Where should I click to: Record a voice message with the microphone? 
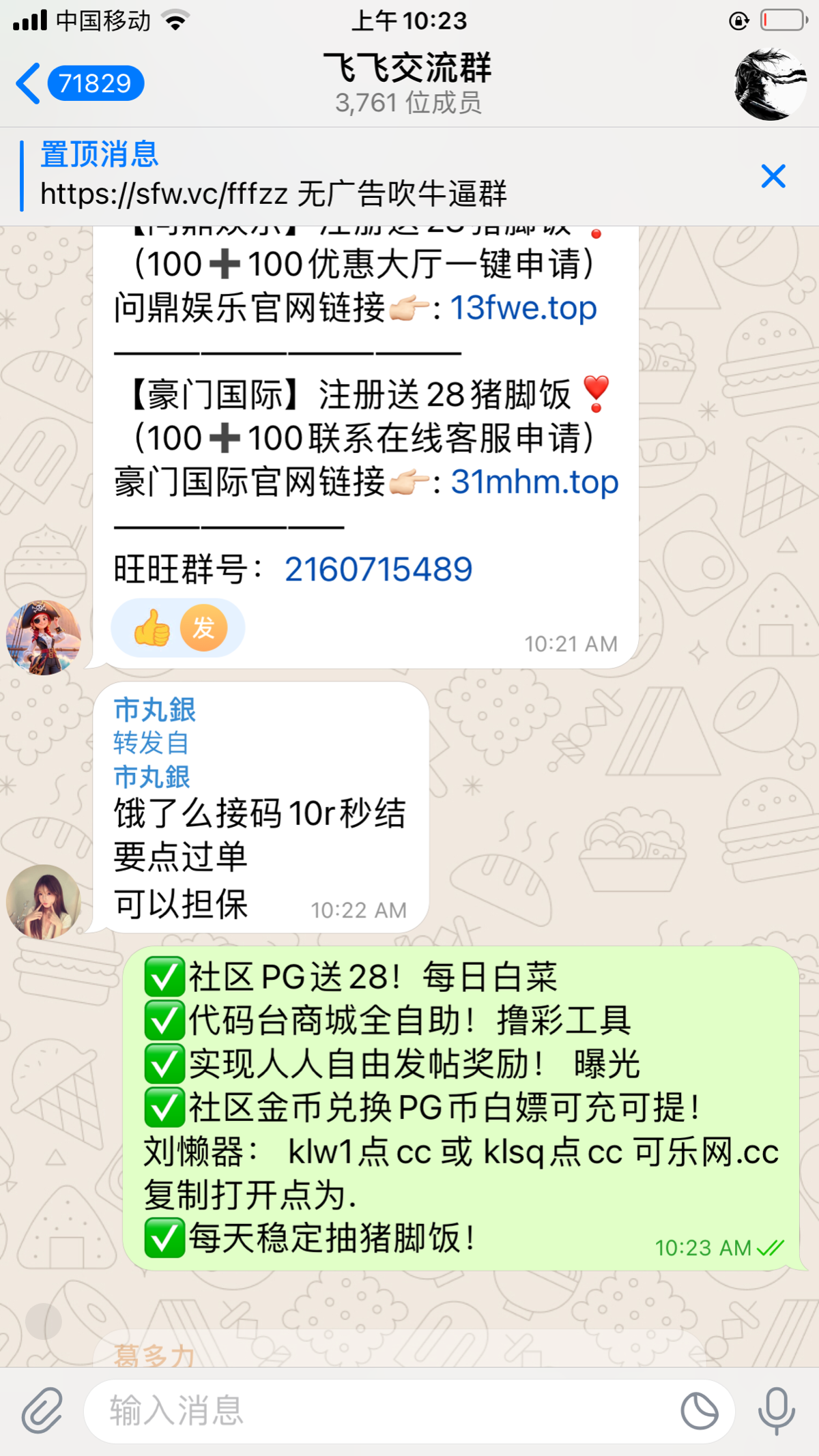776,1410
